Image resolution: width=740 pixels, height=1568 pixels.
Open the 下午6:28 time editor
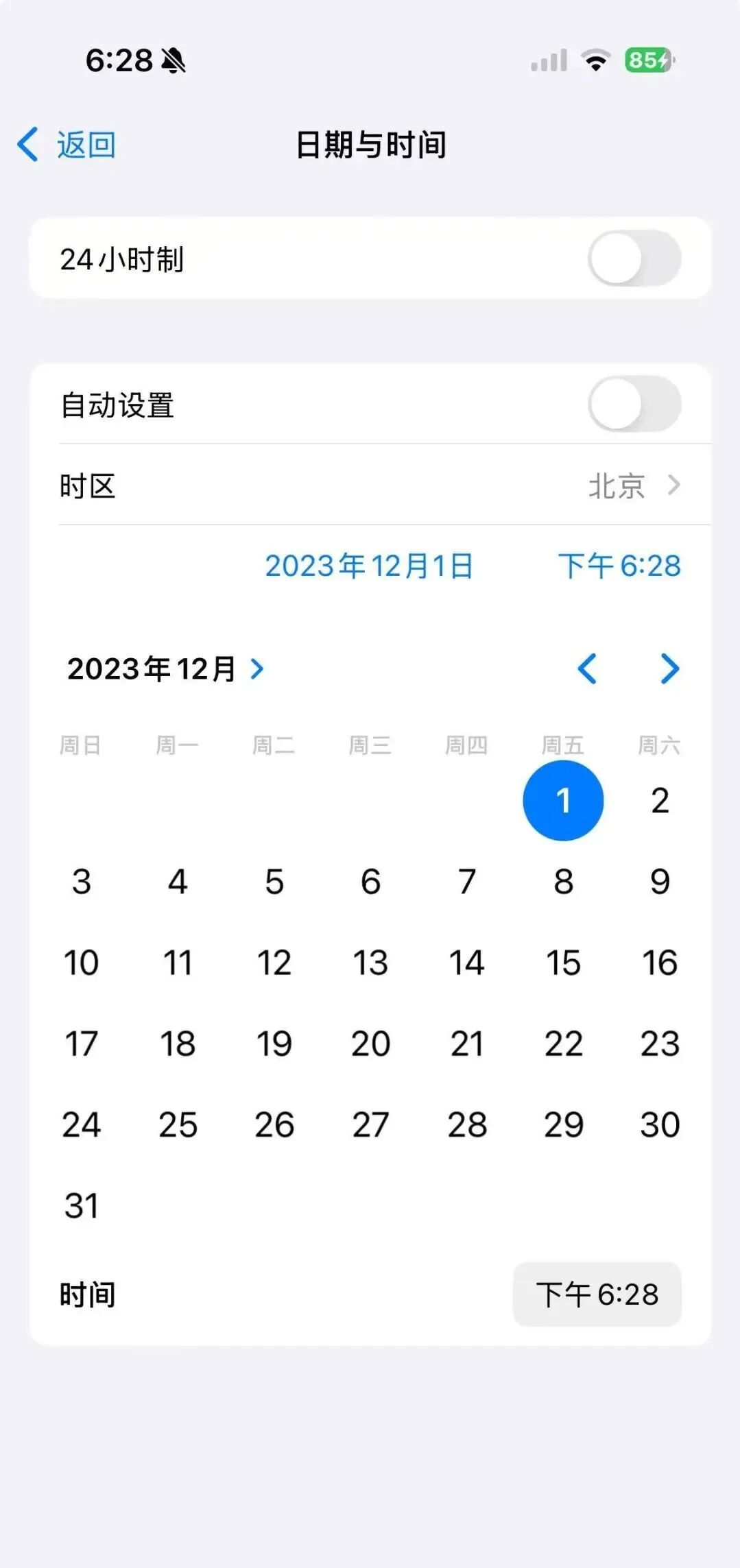point(596,1293)
